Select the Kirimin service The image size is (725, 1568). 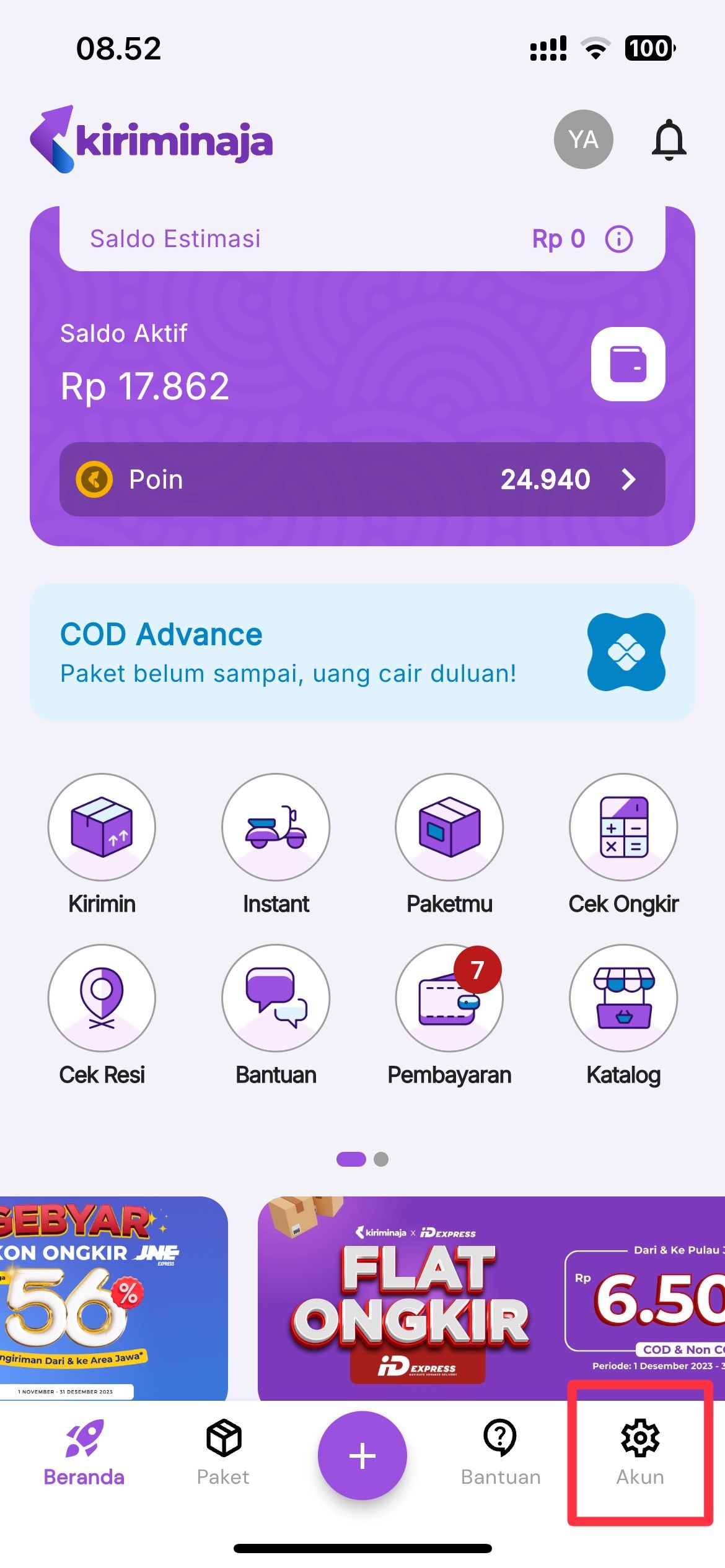[102, 827]
